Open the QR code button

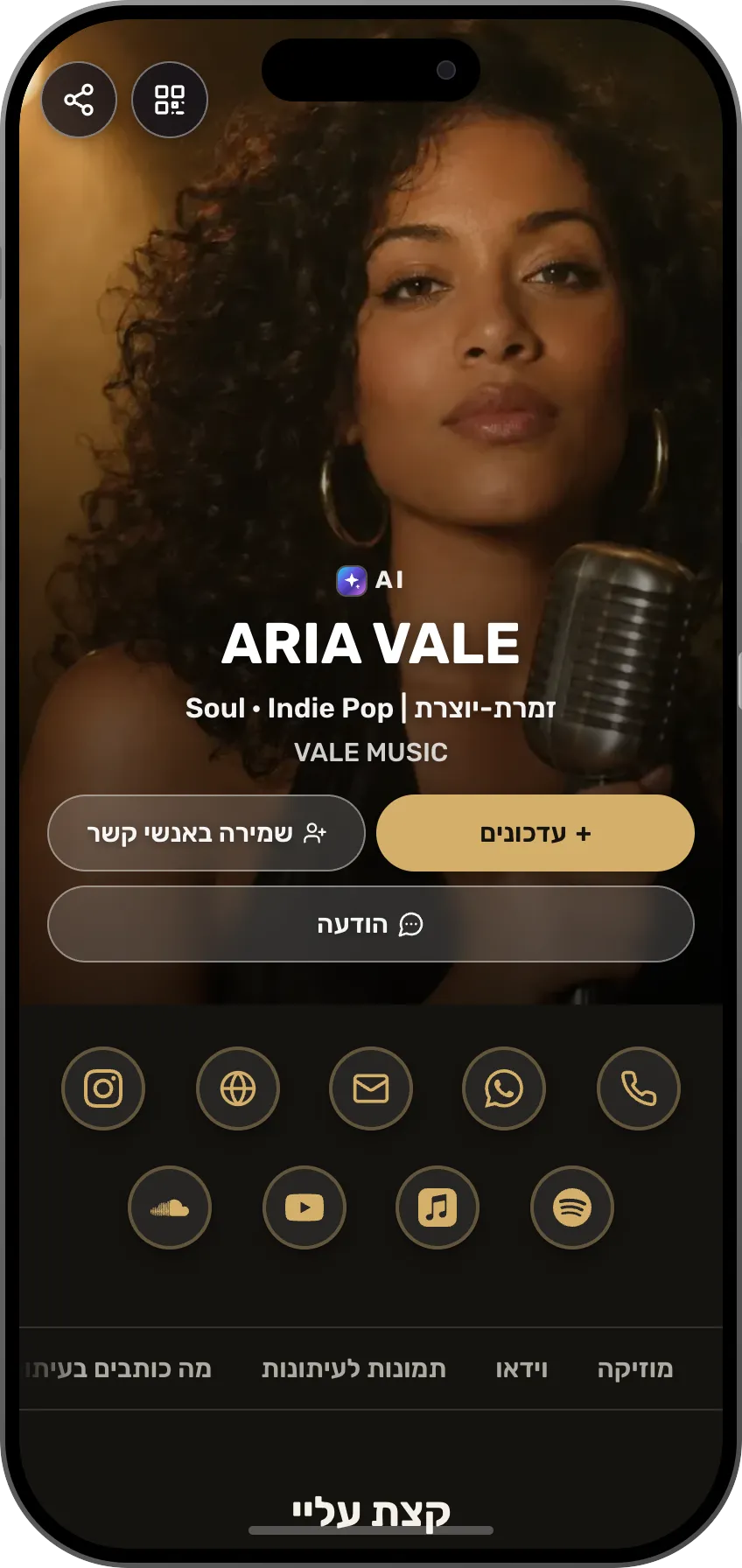click(170, 100)
